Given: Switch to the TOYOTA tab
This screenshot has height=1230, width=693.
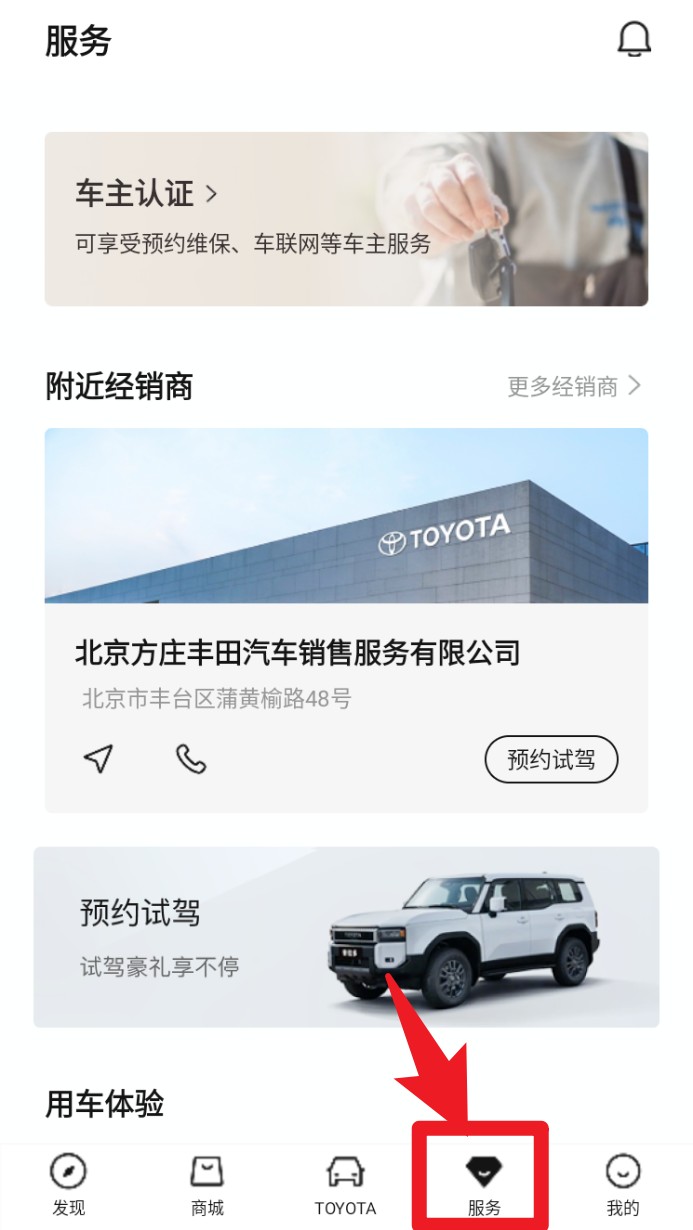Looking at the screenshot, I should [345, 1184].
